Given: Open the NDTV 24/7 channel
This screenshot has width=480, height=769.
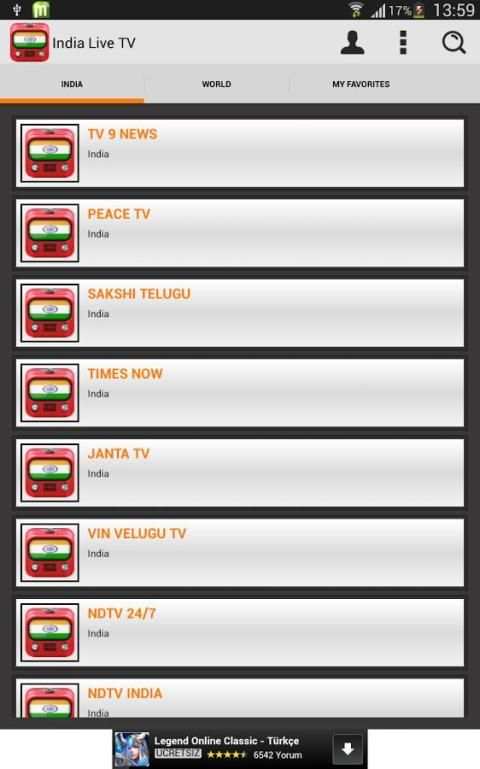Looking at the screenshot, I should click(240, 633).
